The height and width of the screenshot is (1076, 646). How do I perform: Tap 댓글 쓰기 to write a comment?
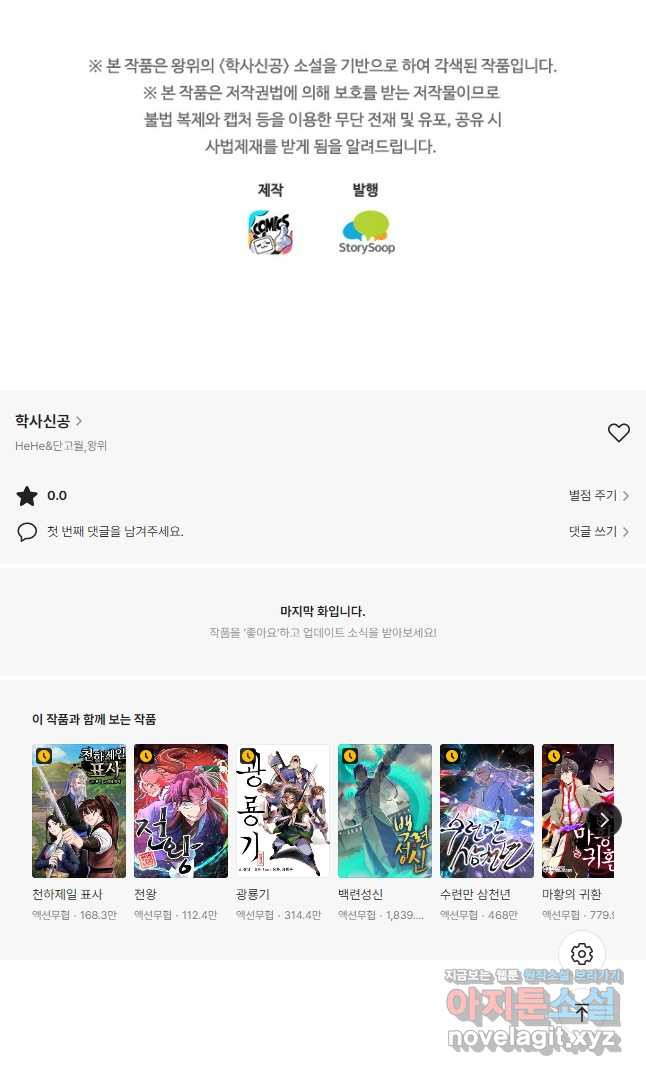click(x=598, y=532)
